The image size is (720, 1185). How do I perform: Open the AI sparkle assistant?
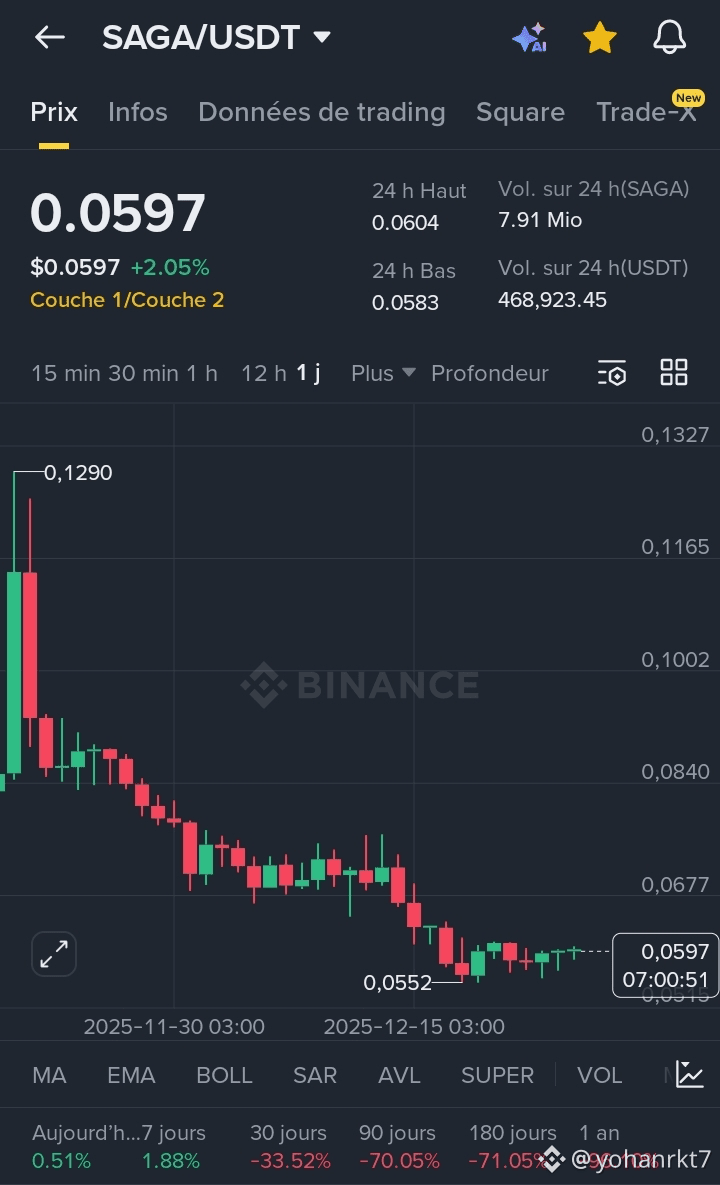click(x=529, y=38)
